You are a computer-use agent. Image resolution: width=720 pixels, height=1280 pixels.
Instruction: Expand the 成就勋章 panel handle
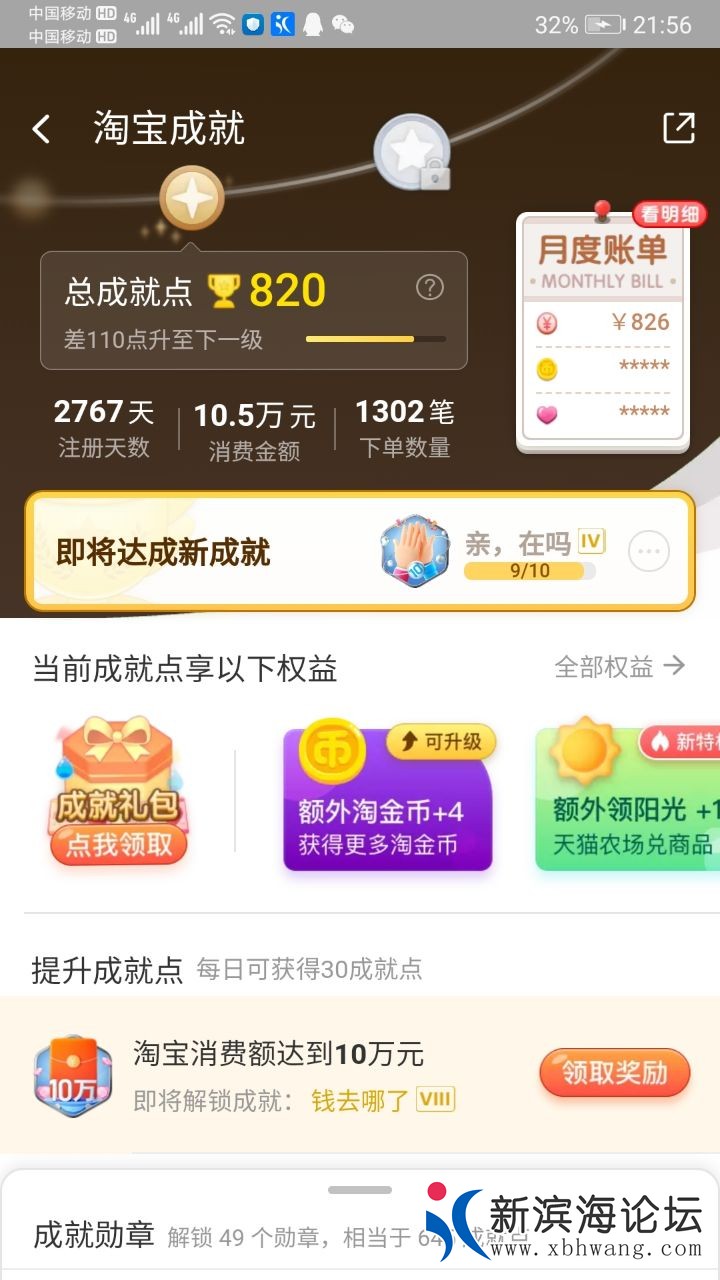pyautogui.click(x=360, y=1190)
